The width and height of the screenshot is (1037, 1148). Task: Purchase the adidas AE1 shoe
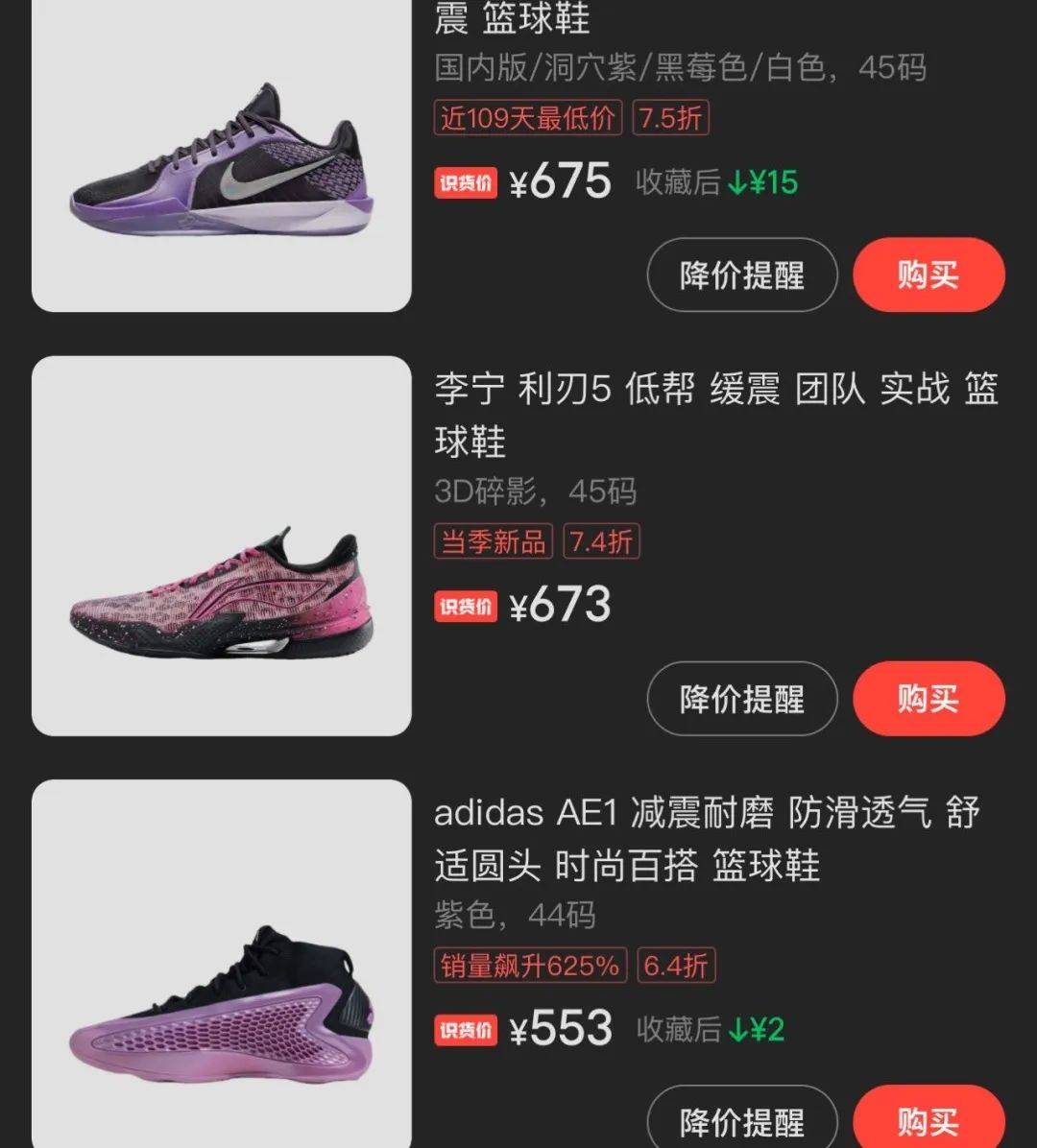coord(928,1120)
